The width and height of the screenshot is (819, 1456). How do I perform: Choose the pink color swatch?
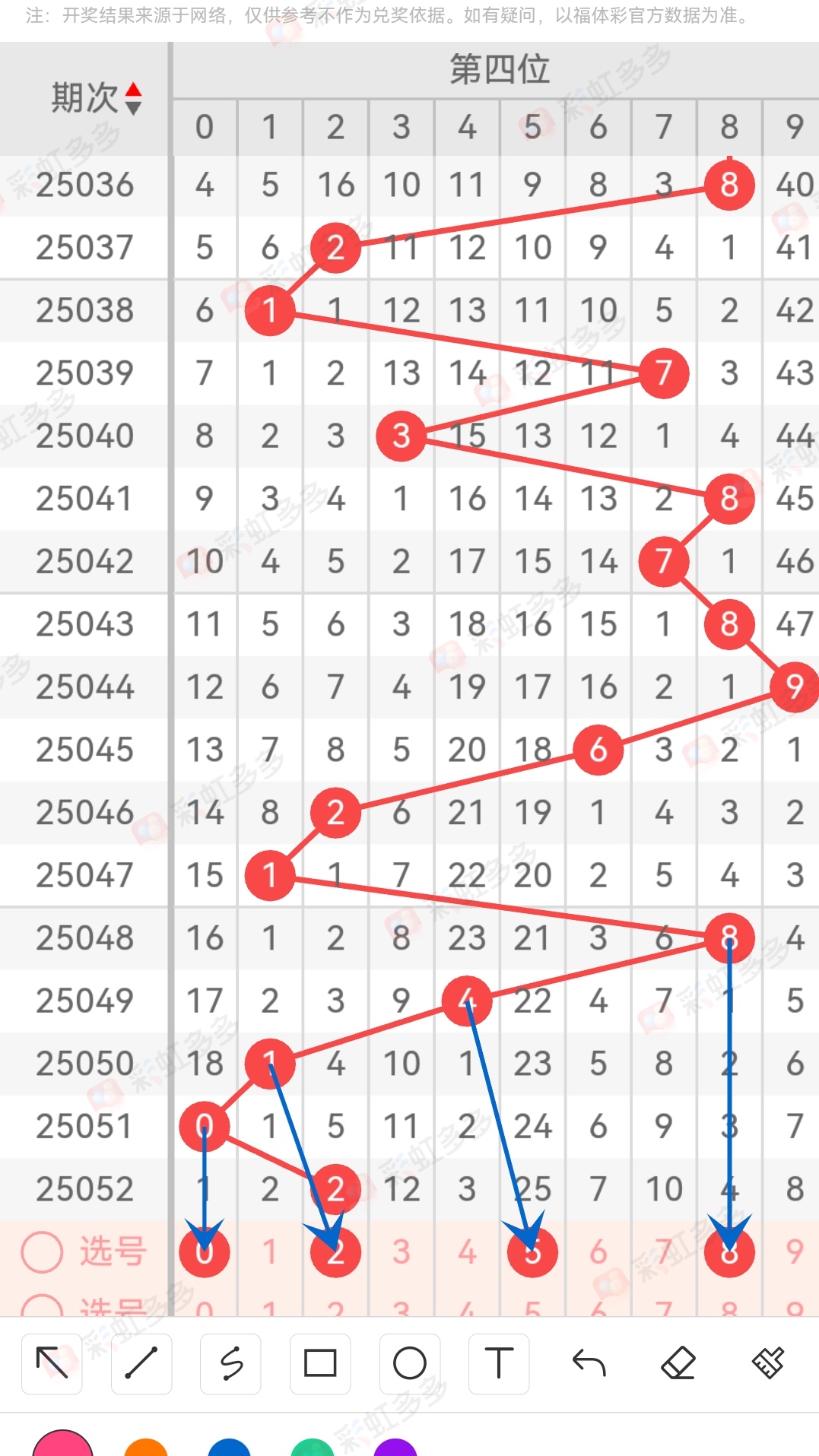click(62, 1445)
